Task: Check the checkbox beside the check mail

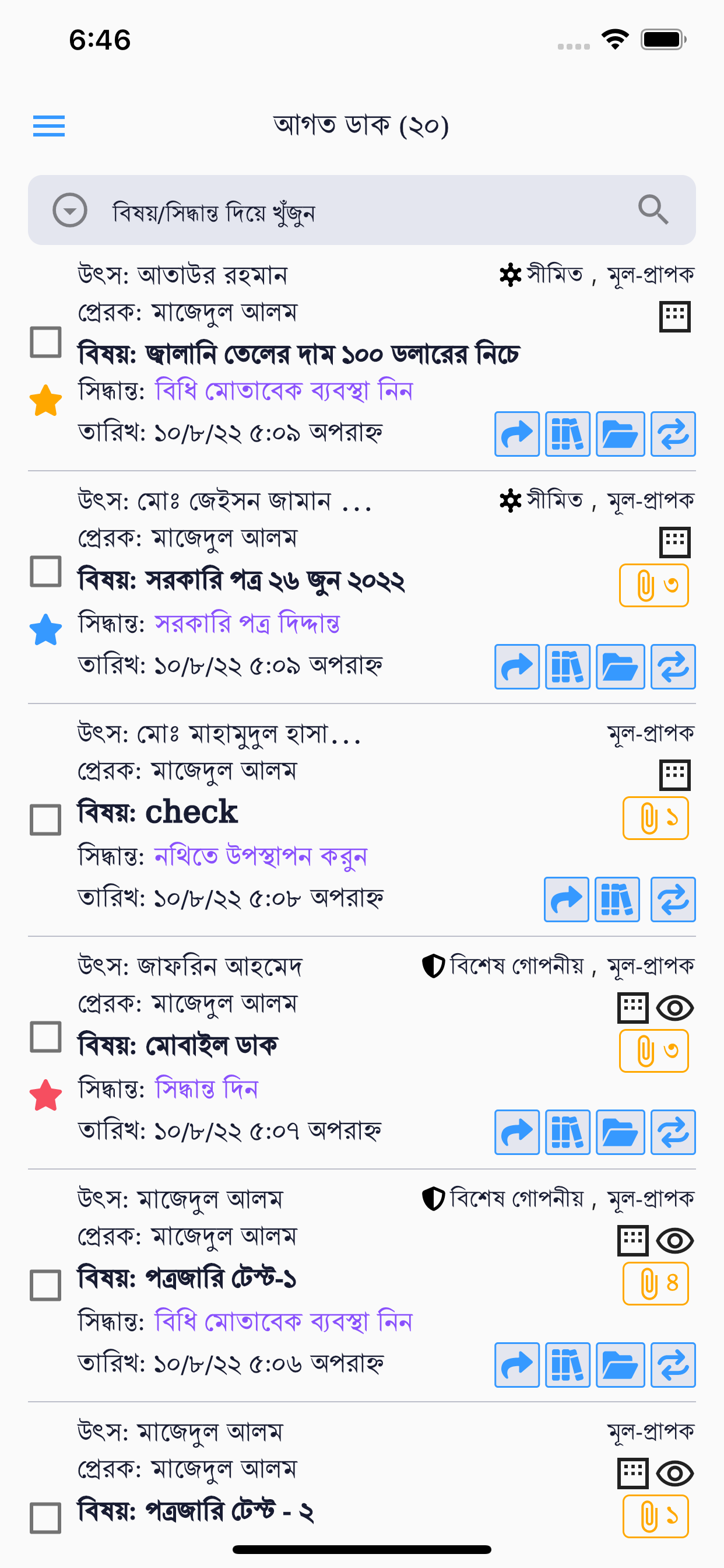Action: click(x=45, y=818)
